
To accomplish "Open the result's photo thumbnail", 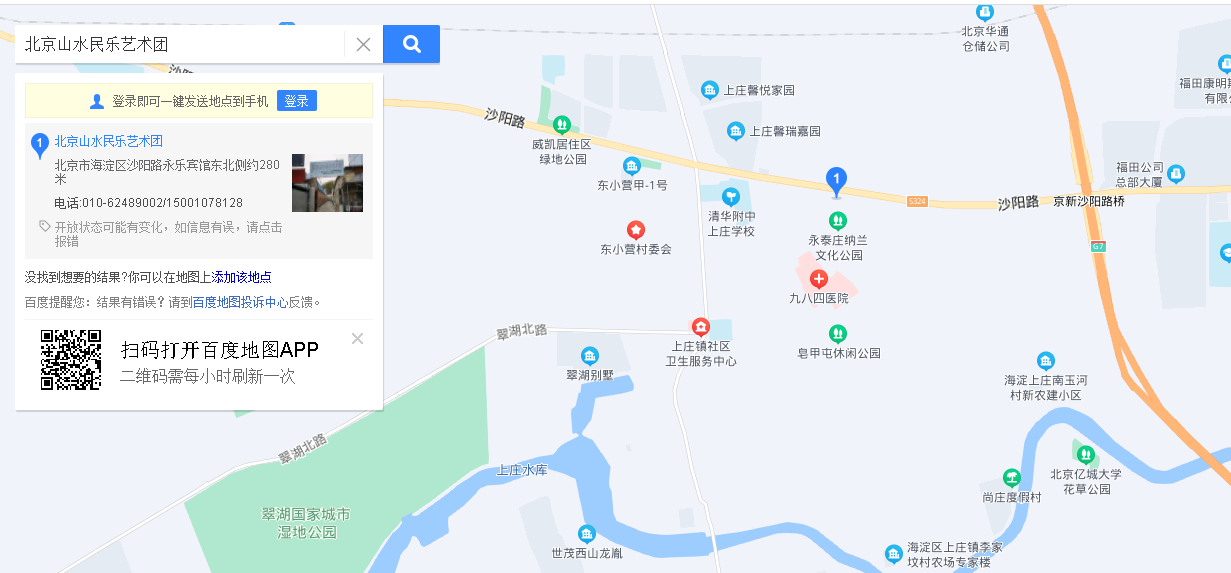I will tap(327, 183).
